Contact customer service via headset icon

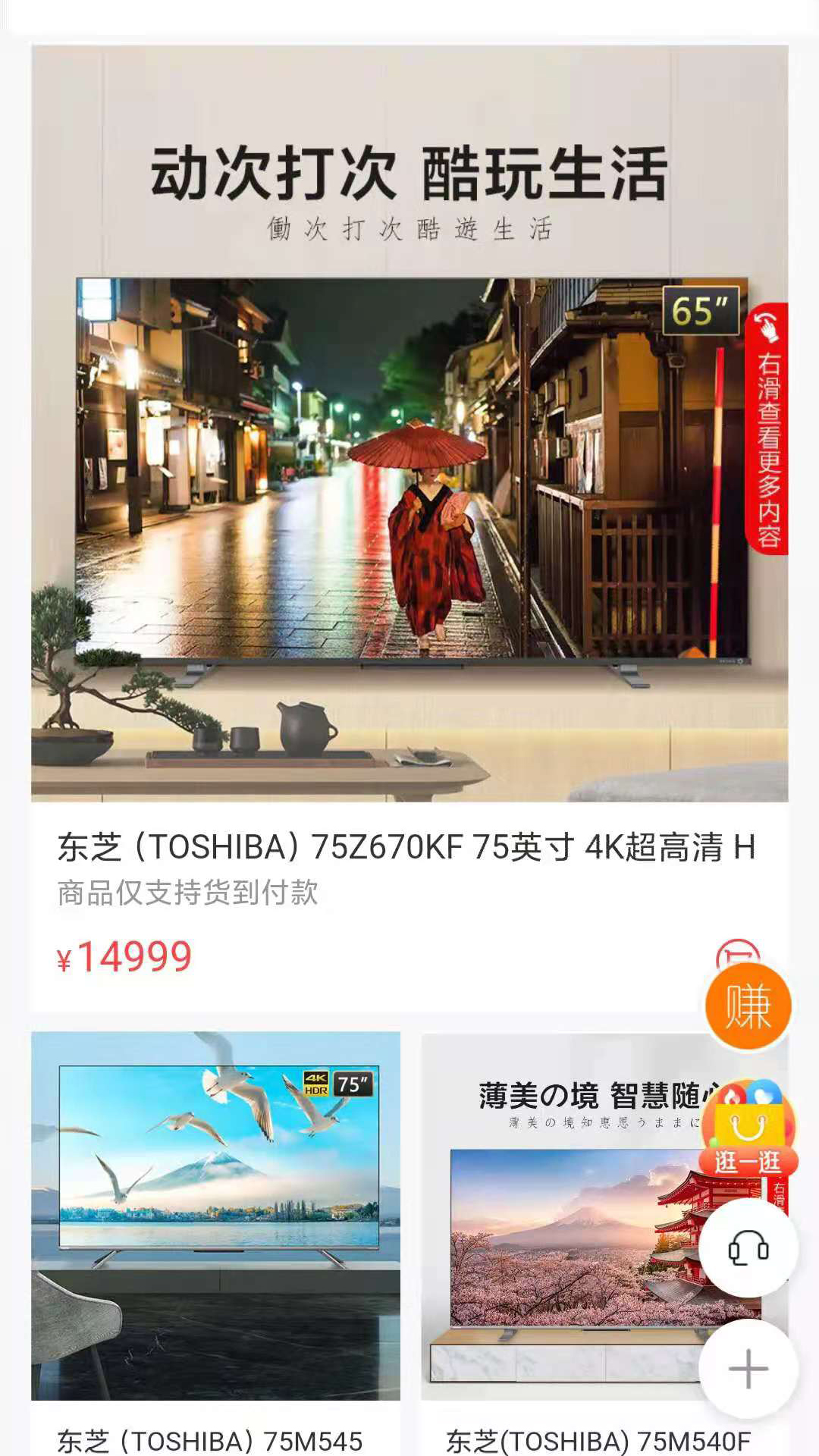coord(748,1247)
